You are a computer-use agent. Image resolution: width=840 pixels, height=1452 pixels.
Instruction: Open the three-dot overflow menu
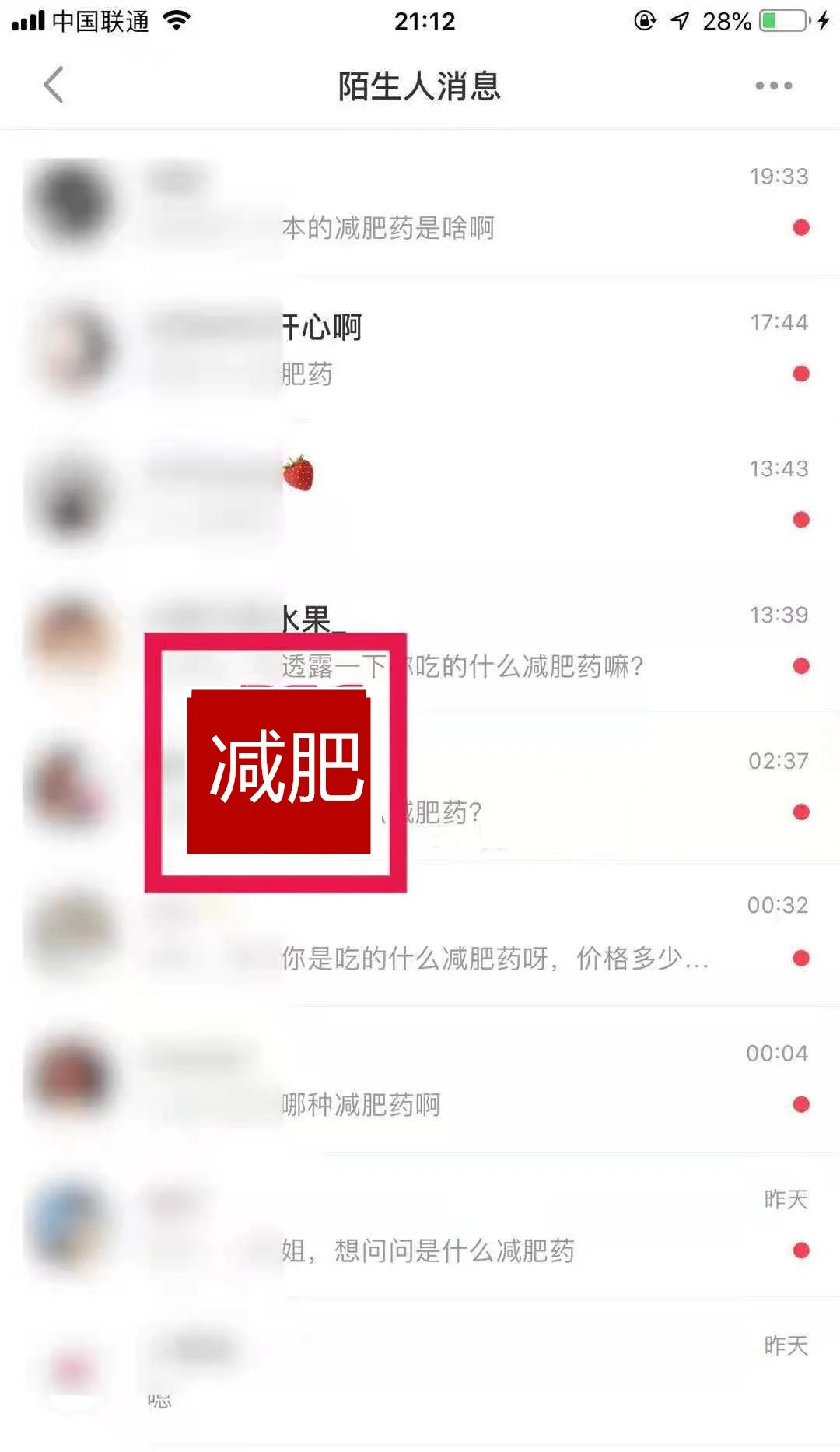[773, 86]
